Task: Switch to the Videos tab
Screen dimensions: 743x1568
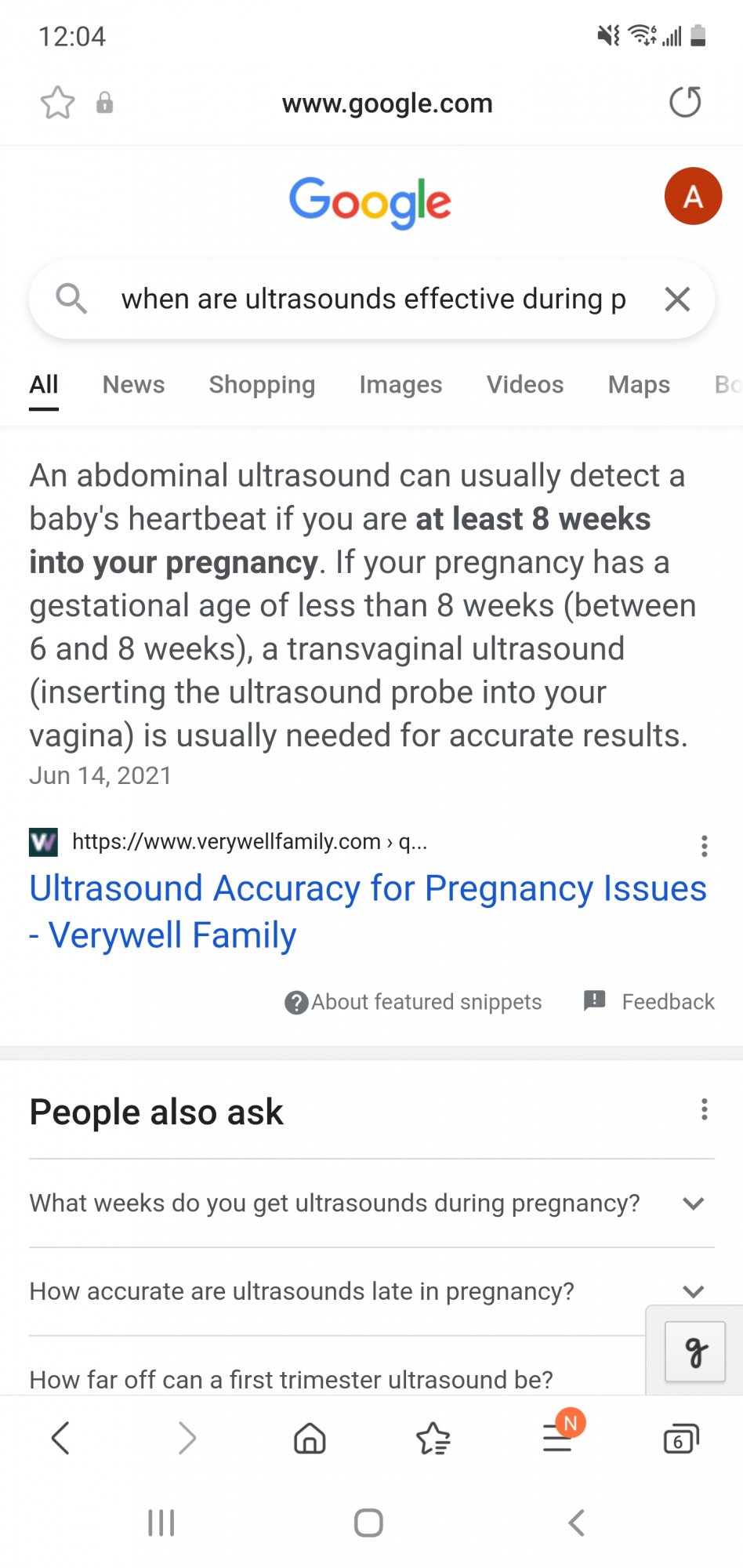Action: pyautogui.click(x=525, y=384)
